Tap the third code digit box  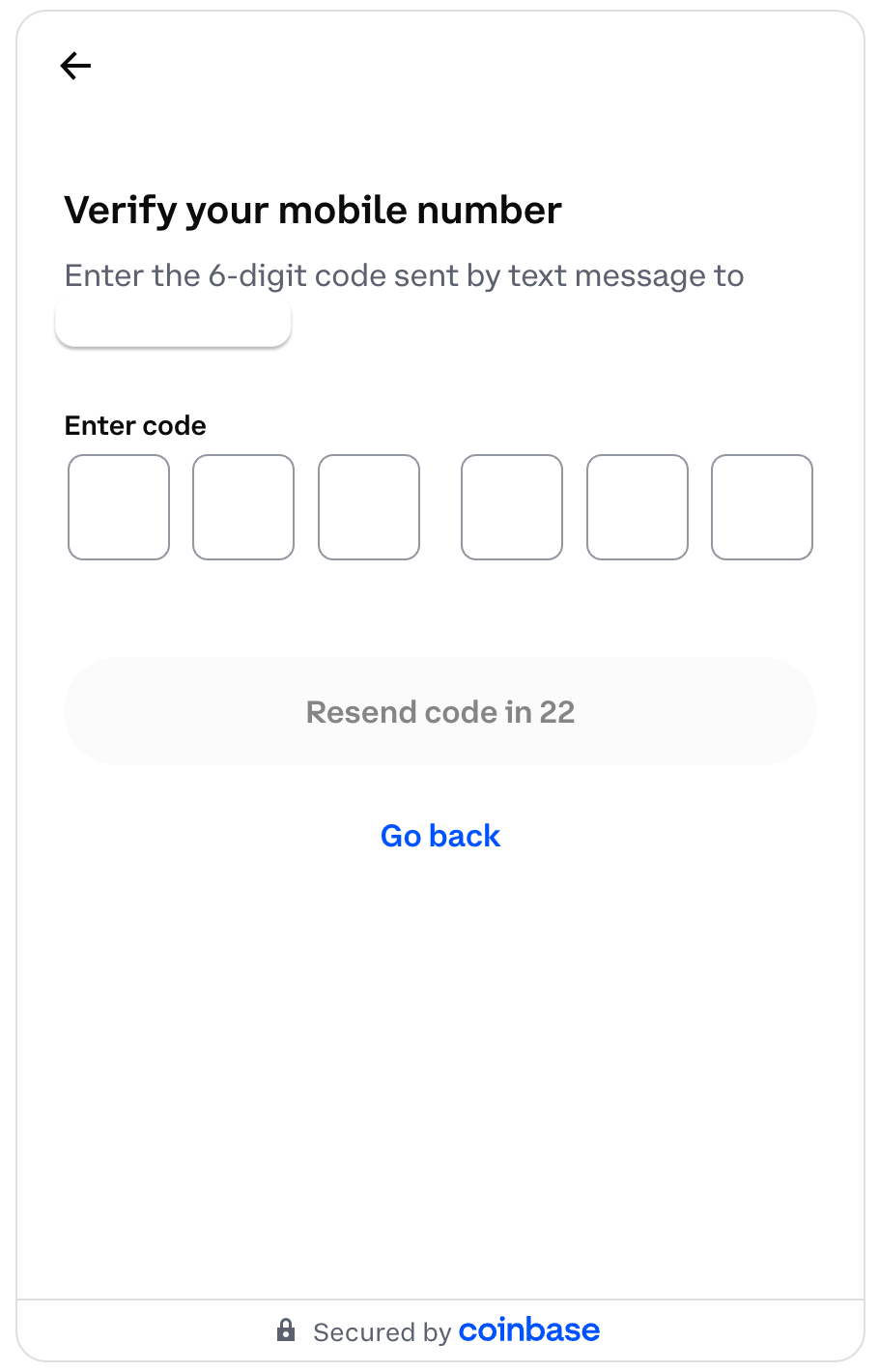coord(369,507)
